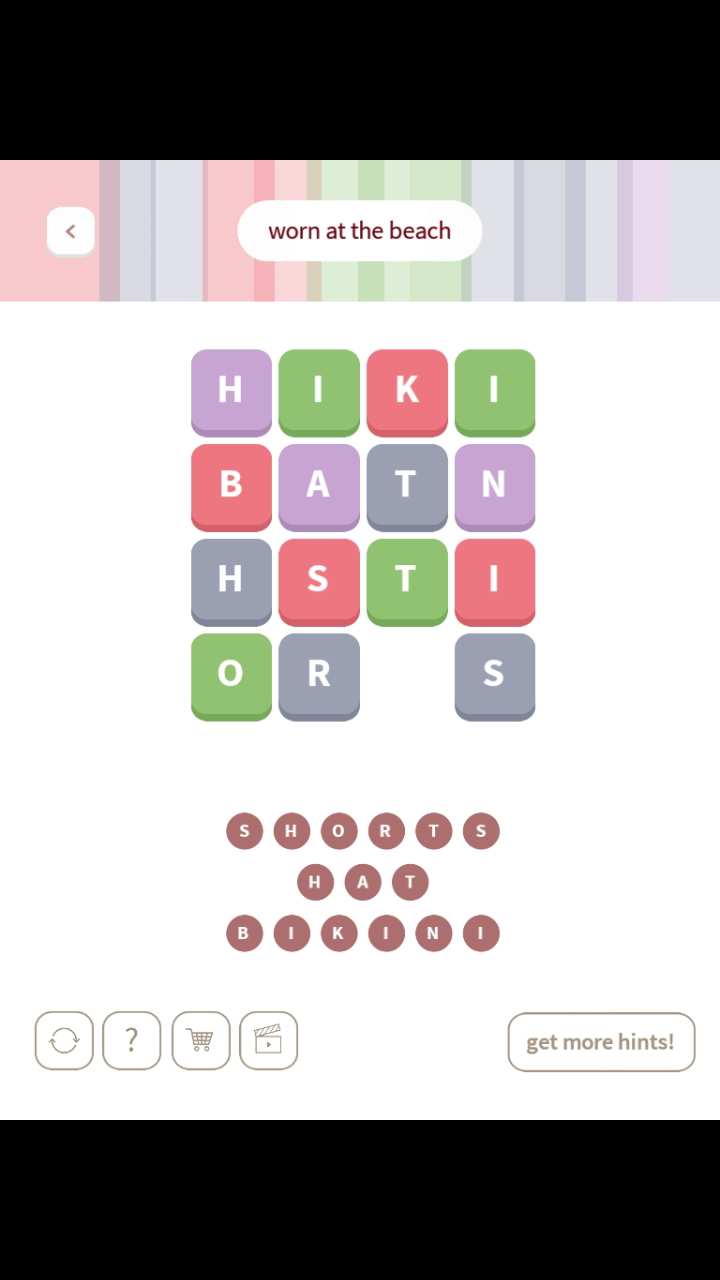Select the gray S tile
720x1280 pixels.
(494, 674)
